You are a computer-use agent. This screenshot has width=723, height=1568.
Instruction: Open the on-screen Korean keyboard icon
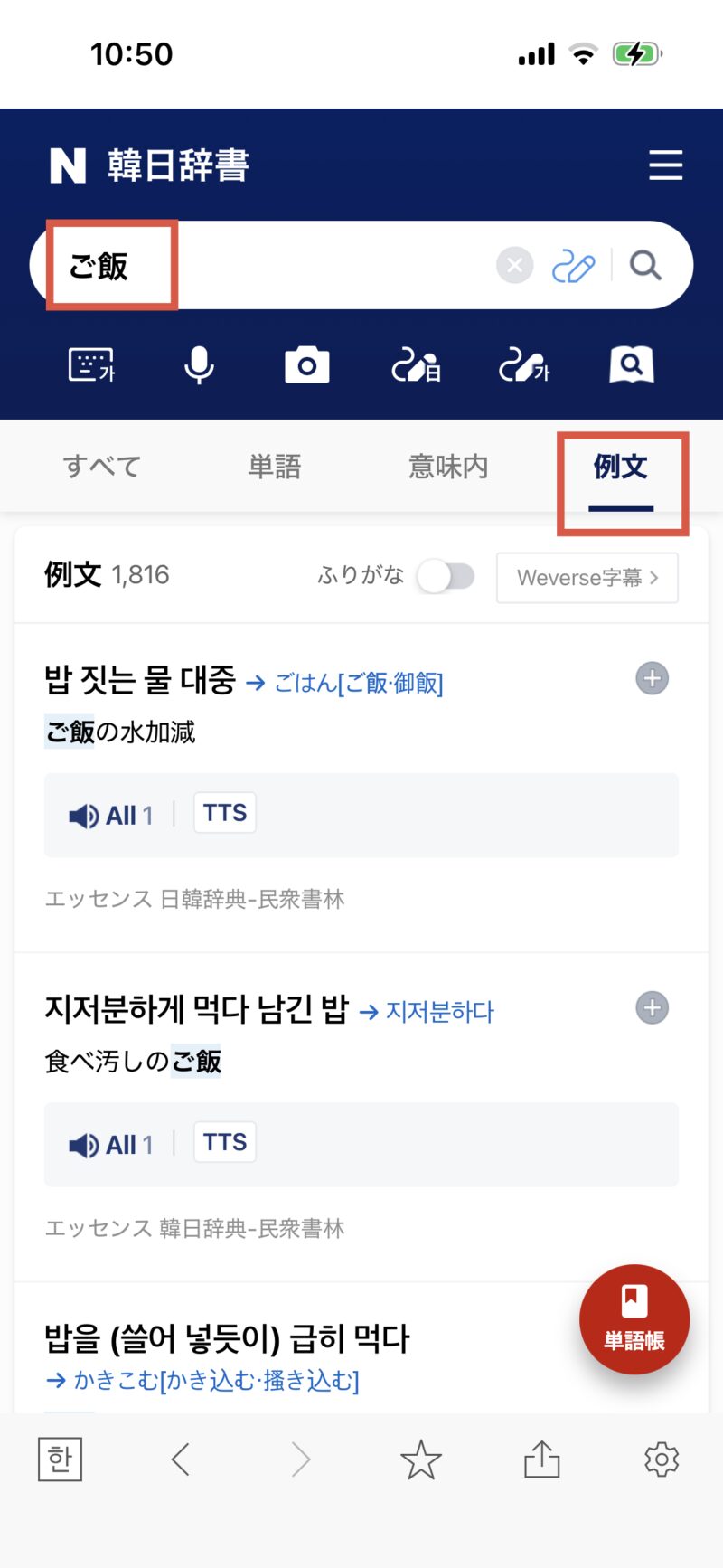[91, 365]
